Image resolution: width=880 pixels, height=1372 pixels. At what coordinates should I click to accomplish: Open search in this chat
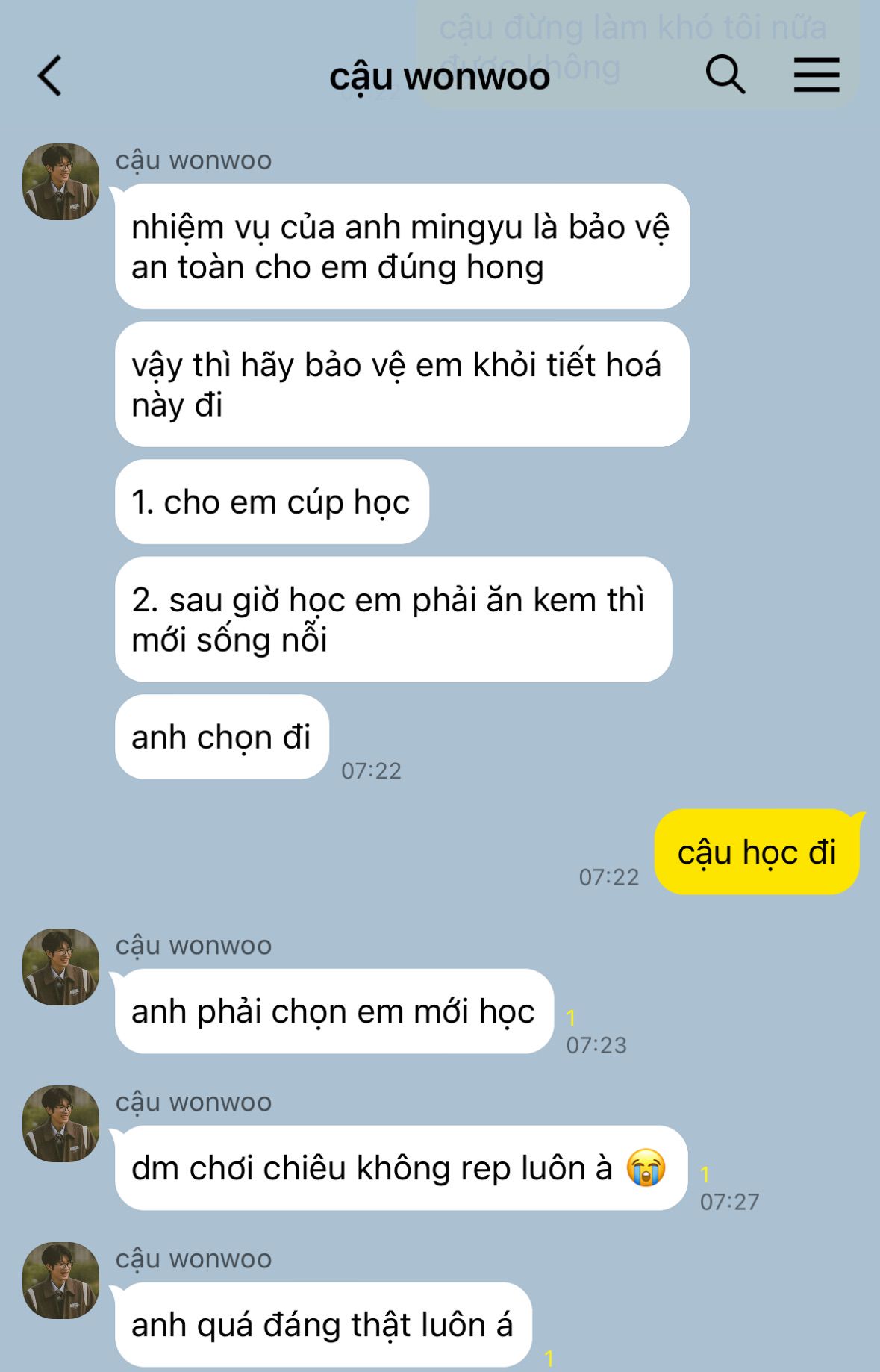tap(725, 75)
